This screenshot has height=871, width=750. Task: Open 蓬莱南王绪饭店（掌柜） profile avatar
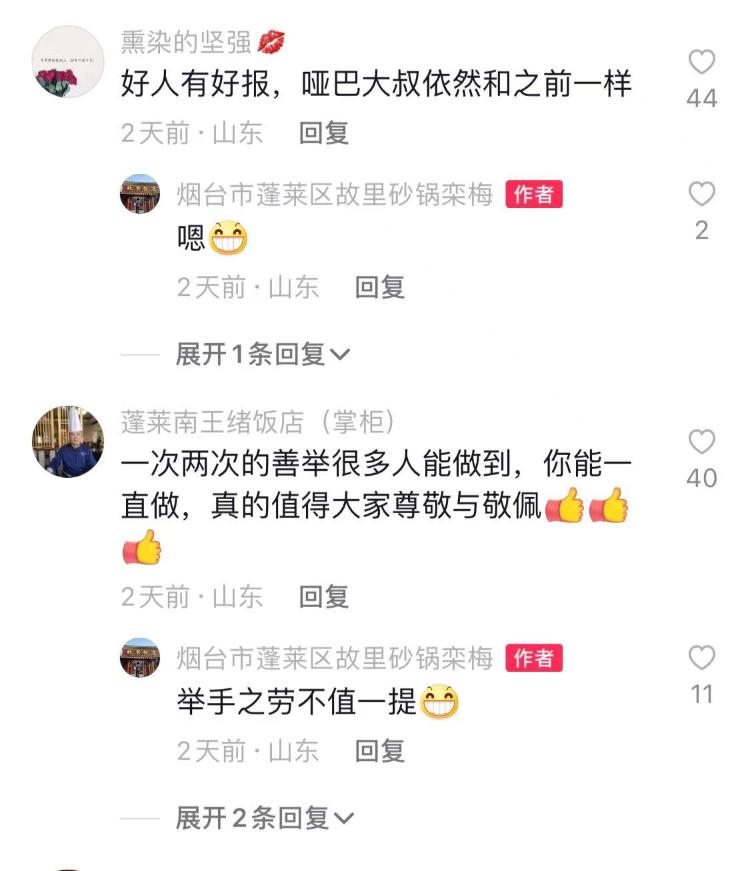coord(68,442)
